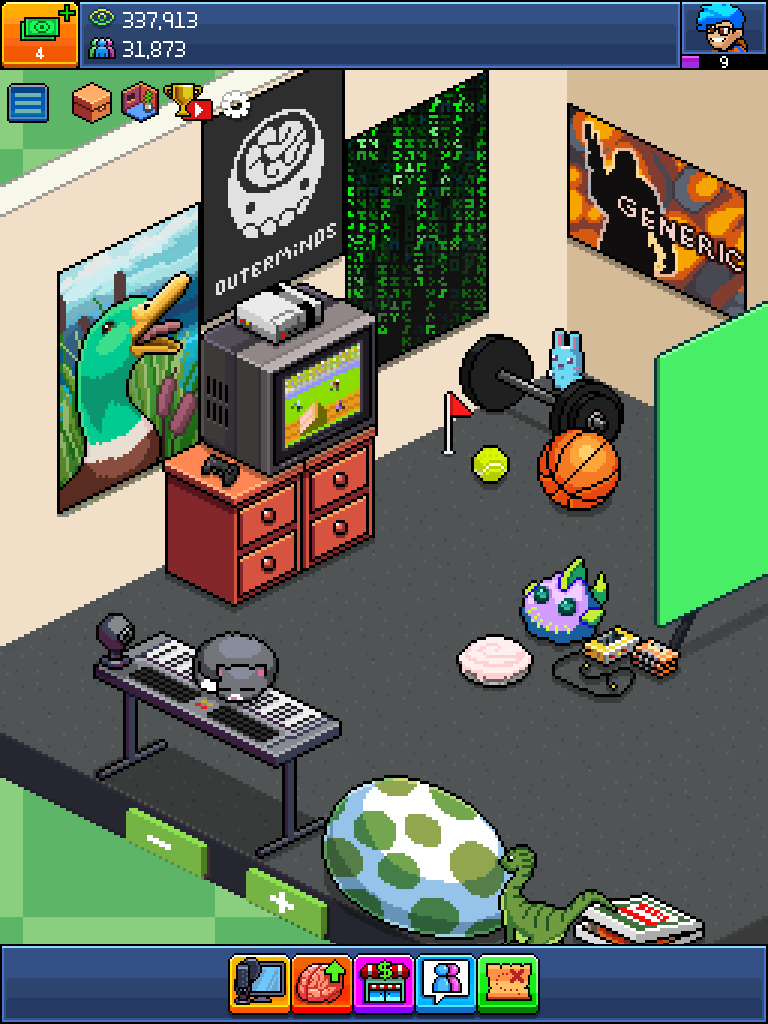Zoom in with the plus button
This screenshot has height=1024, width=768.
[x=285, y=901]
